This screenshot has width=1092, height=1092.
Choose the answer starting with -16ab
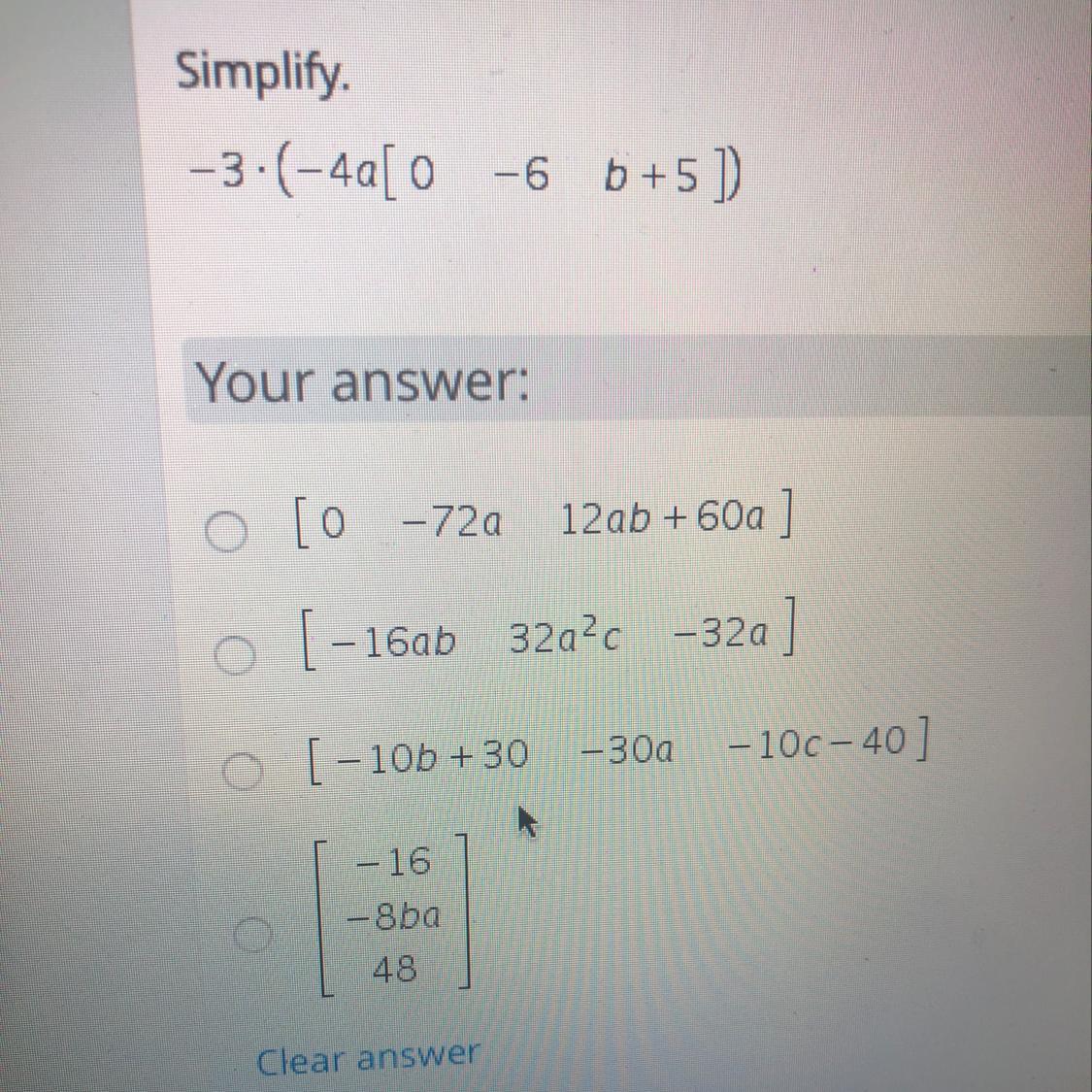coord(236,654)
